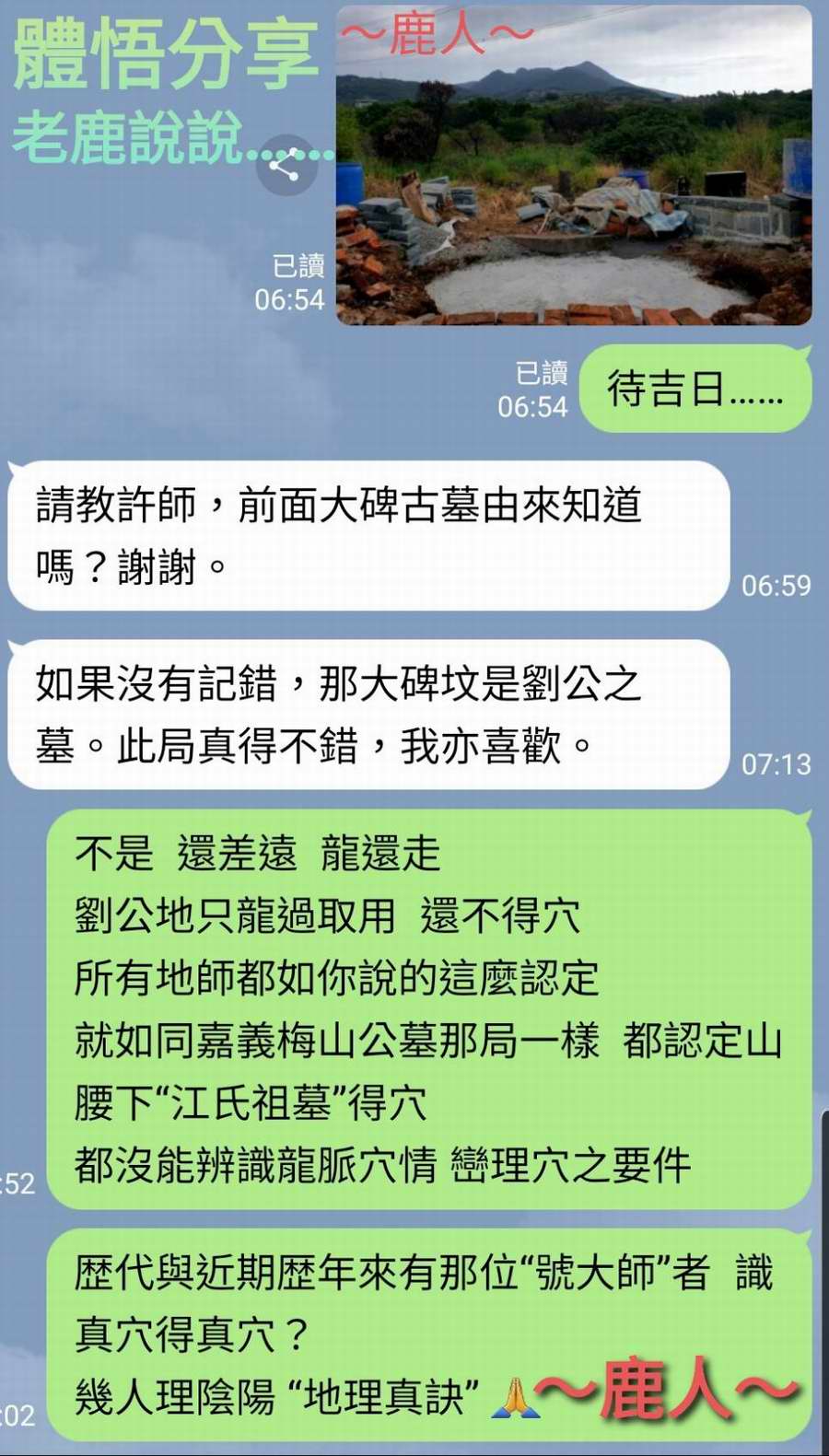829x1456 pixels.
Task: Tap the '已讀 06:54' receipt beside green bubble
Action: point(539,382)
